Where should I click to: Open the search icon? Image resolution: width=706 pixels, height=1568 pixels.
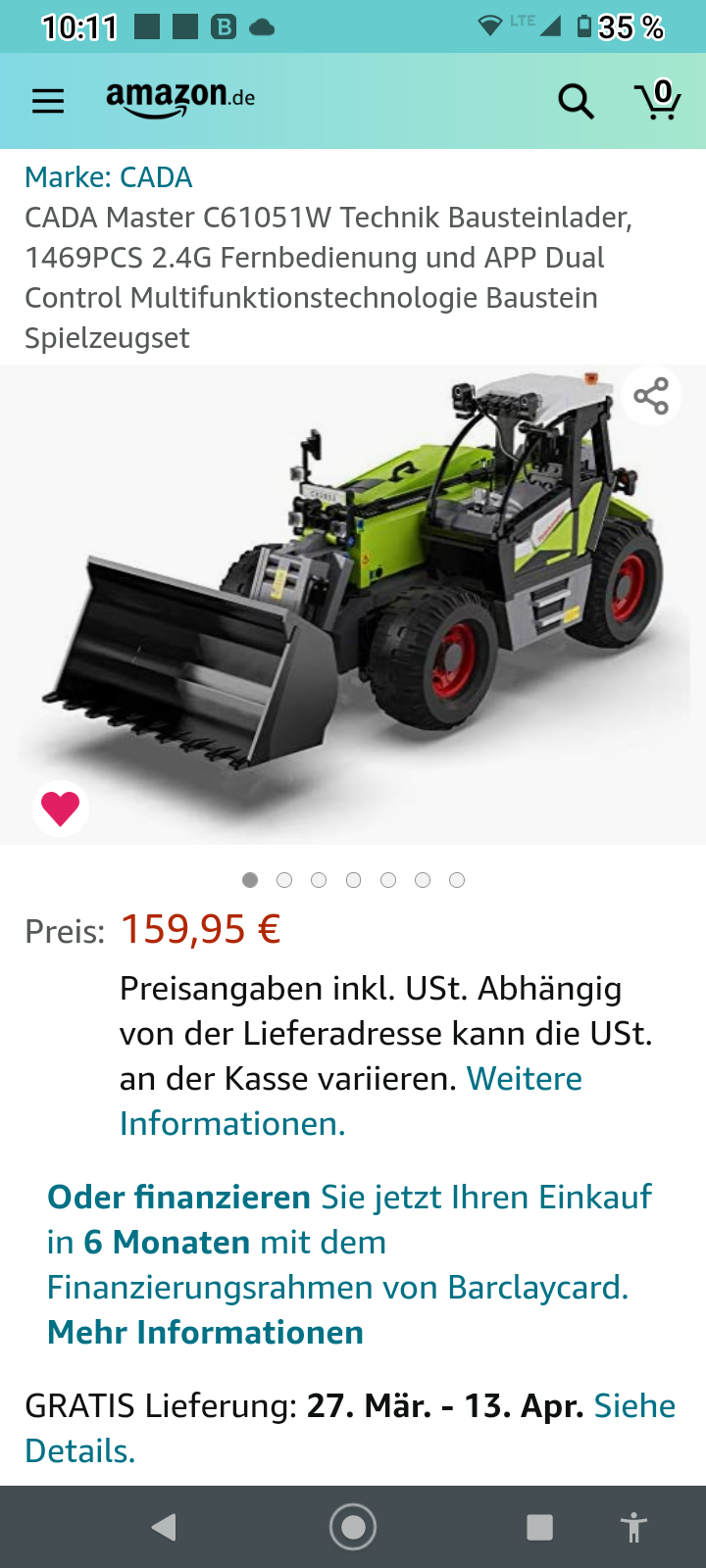(x=576, y=101)
